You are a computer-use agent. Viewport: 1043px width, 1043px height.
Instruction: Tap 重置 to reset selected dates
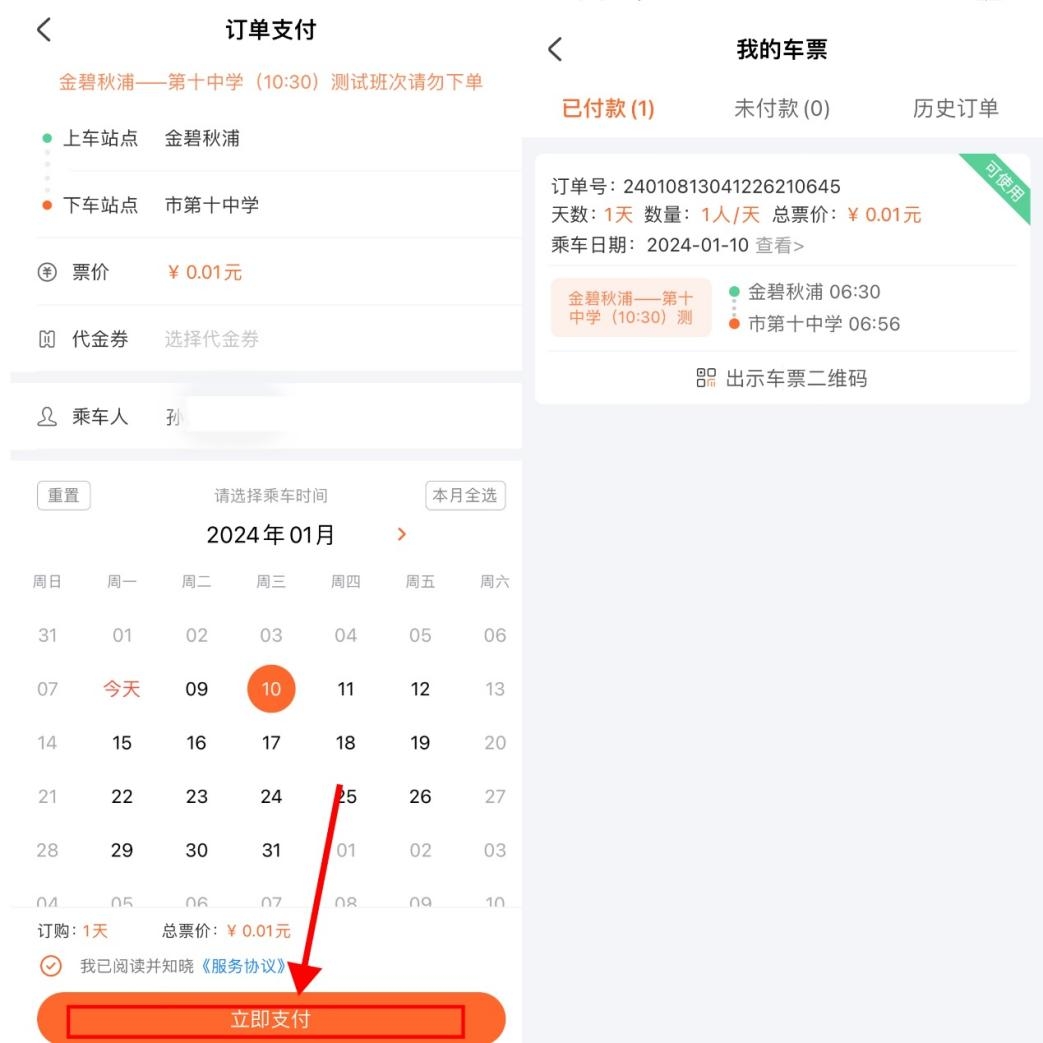[63, 496]
